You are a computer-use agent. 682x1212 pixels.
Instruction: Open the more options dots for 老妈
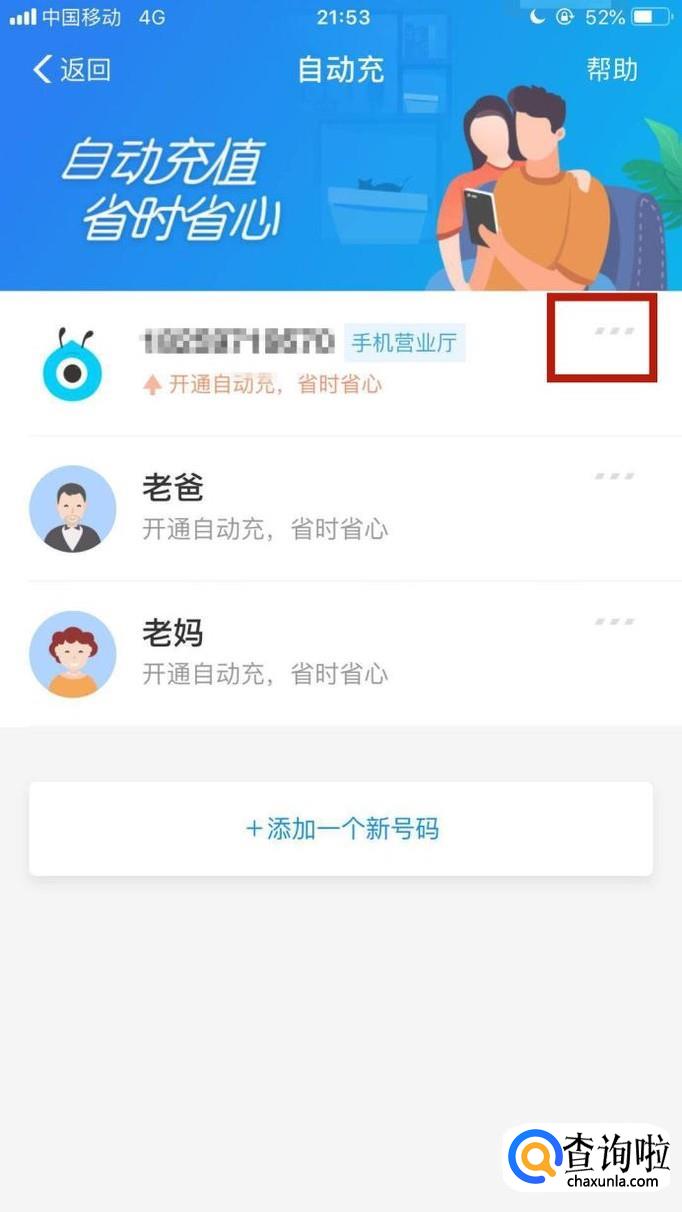[614, 621]
